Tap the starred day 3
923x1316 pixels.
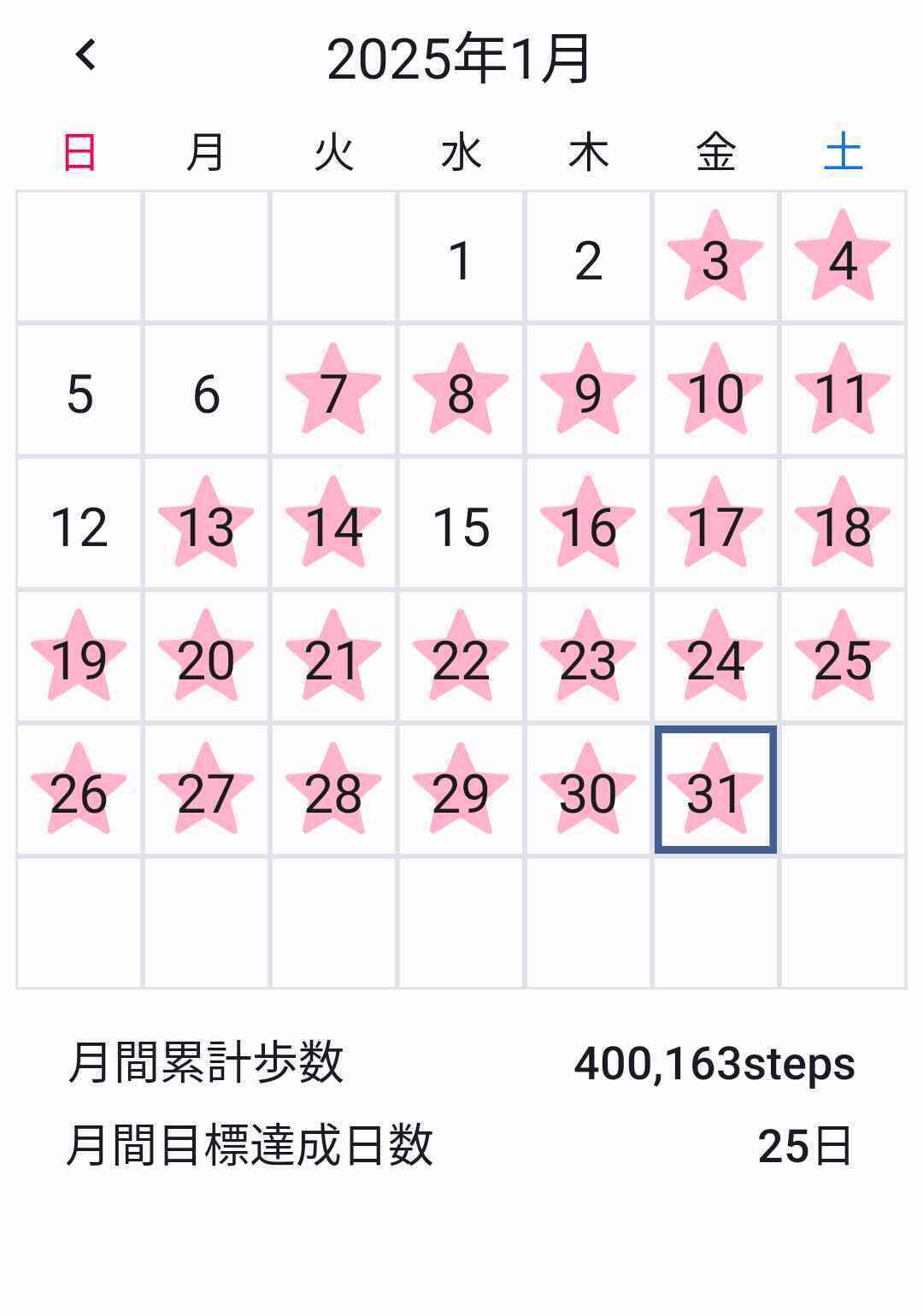coord(715,259)
